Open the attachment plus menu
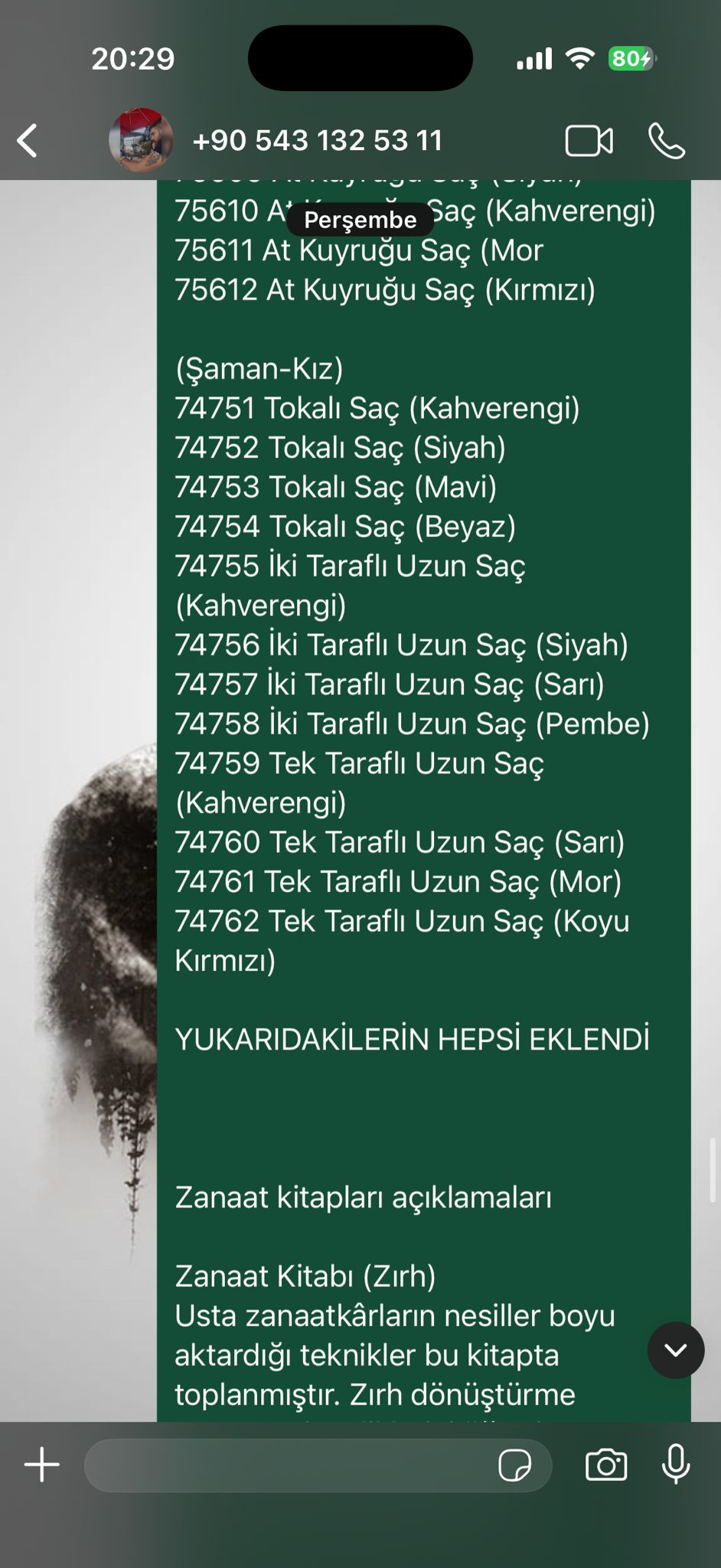721x1568 pixels. [x=42, y=1465]
